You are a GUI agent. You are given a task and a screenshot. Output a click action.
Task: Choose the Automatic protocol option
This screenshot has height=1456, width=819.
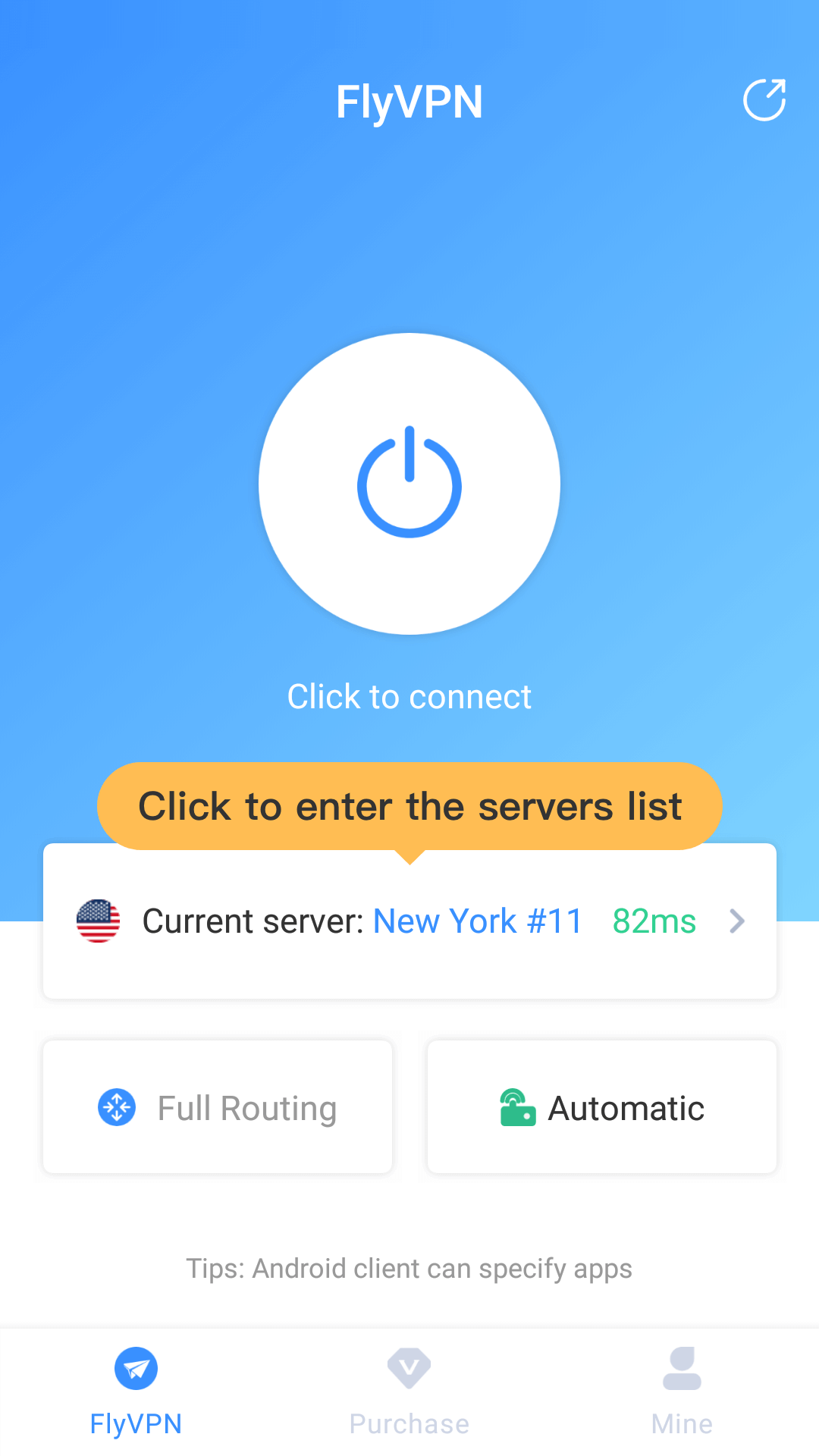point(602,1107)
